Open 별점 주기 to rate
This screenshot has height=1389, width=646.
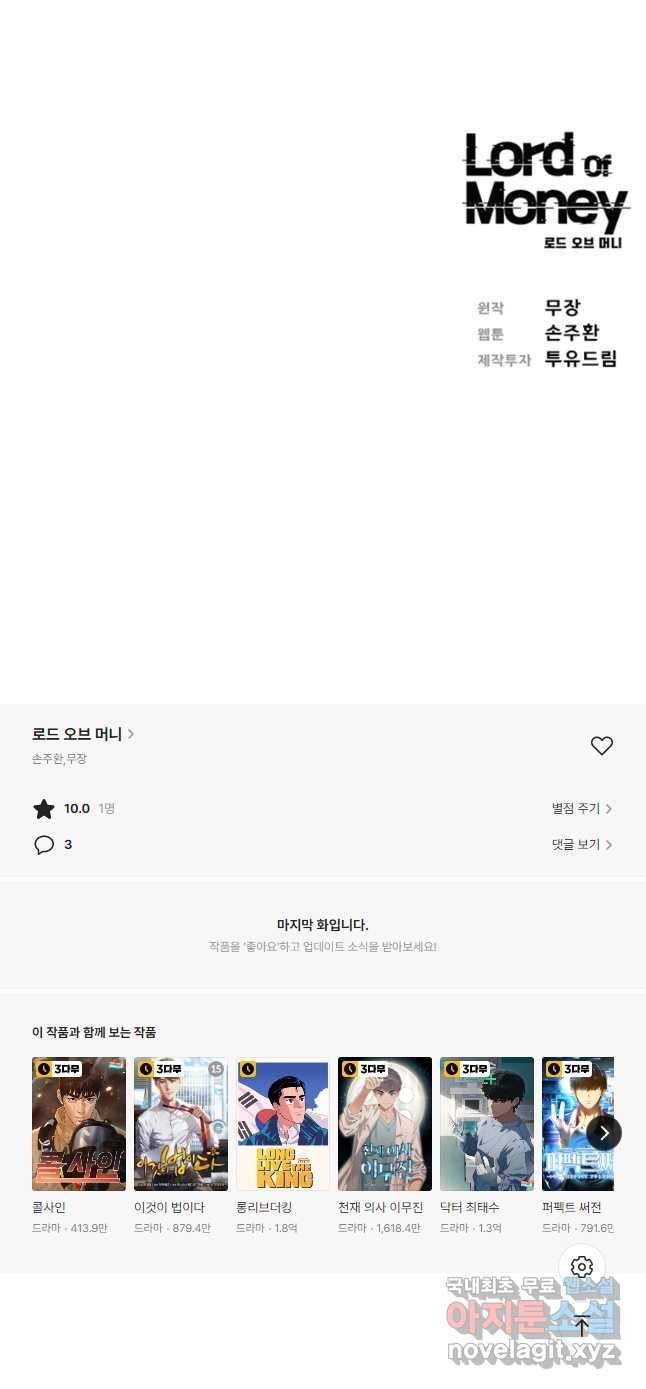pos(581,808)
